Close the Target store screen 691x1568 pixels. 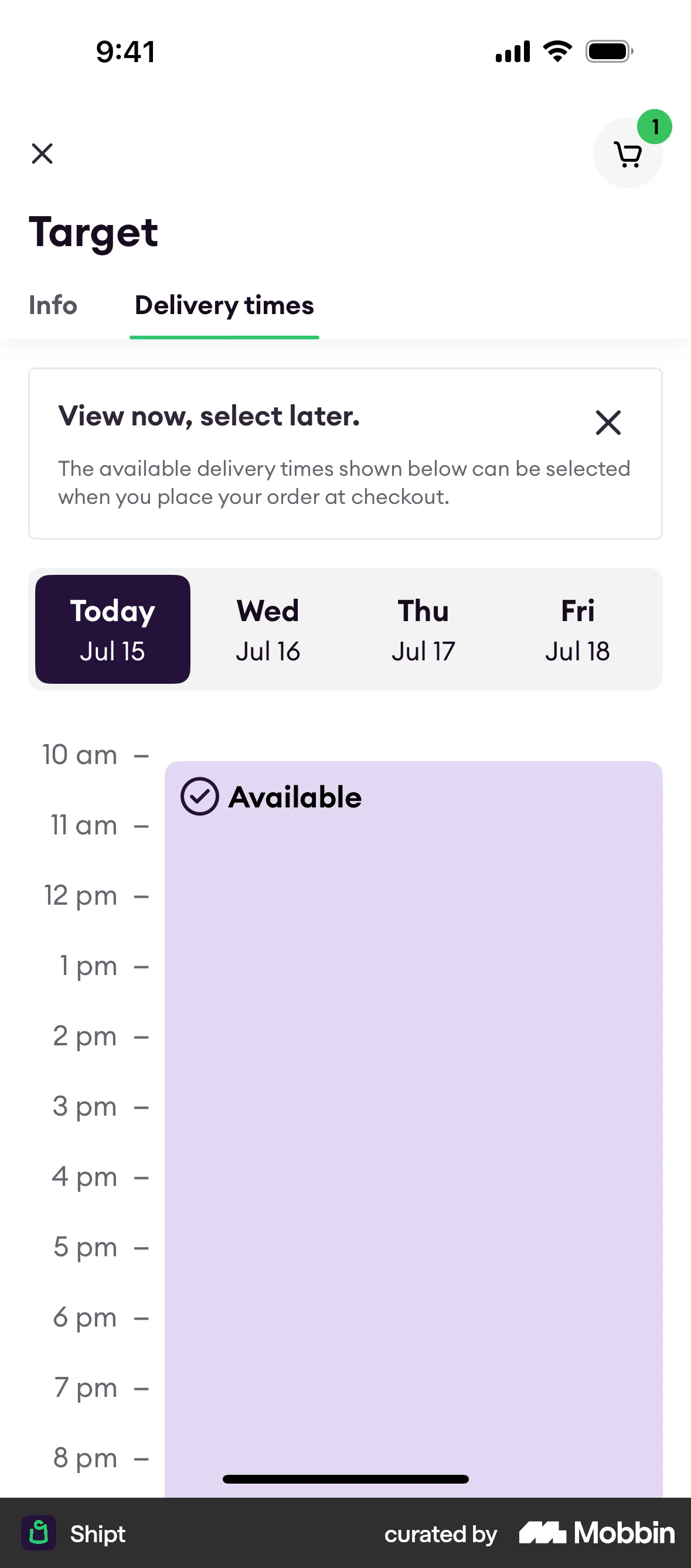click(42, 154)
